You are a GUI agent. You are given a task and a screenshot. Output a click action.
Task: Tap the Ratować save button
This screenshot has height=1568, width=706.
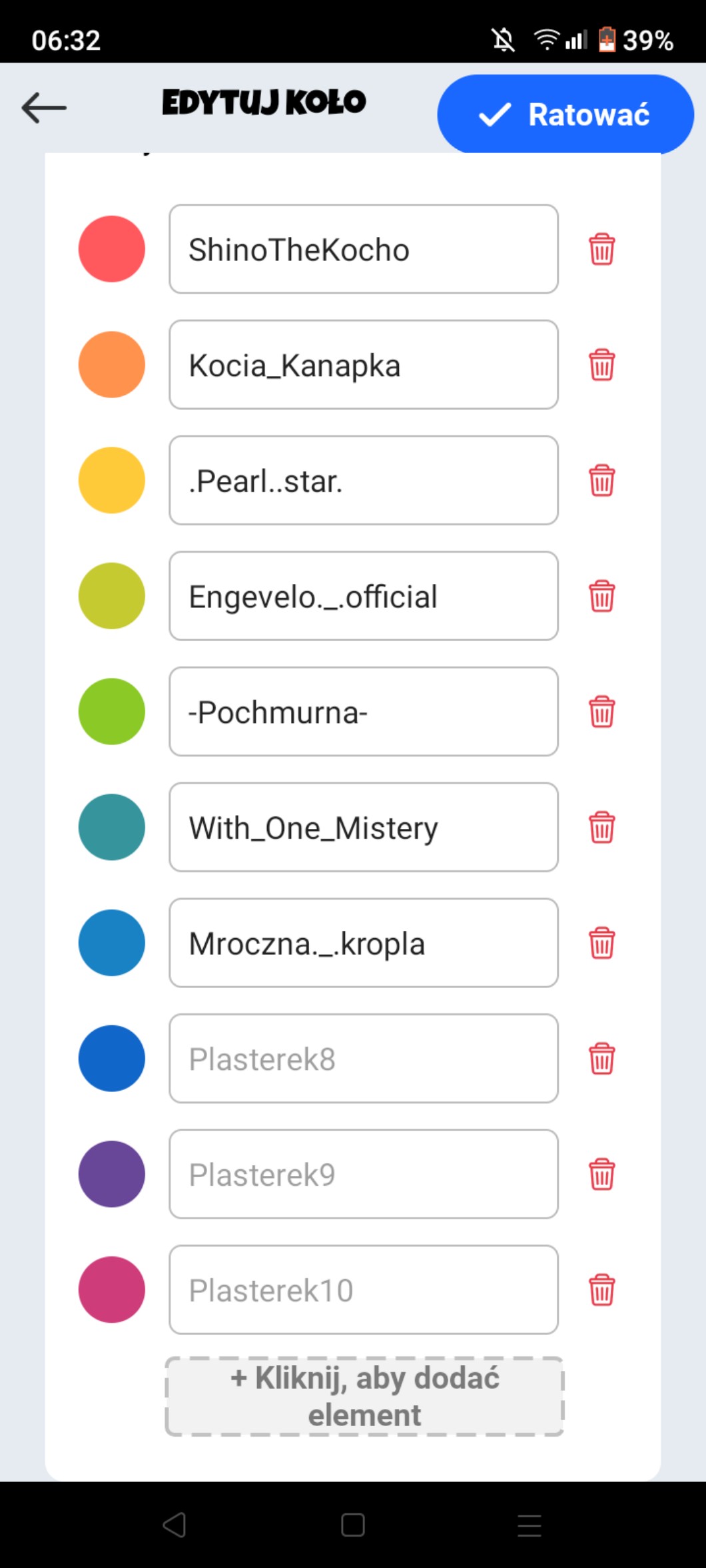[565, 115]
